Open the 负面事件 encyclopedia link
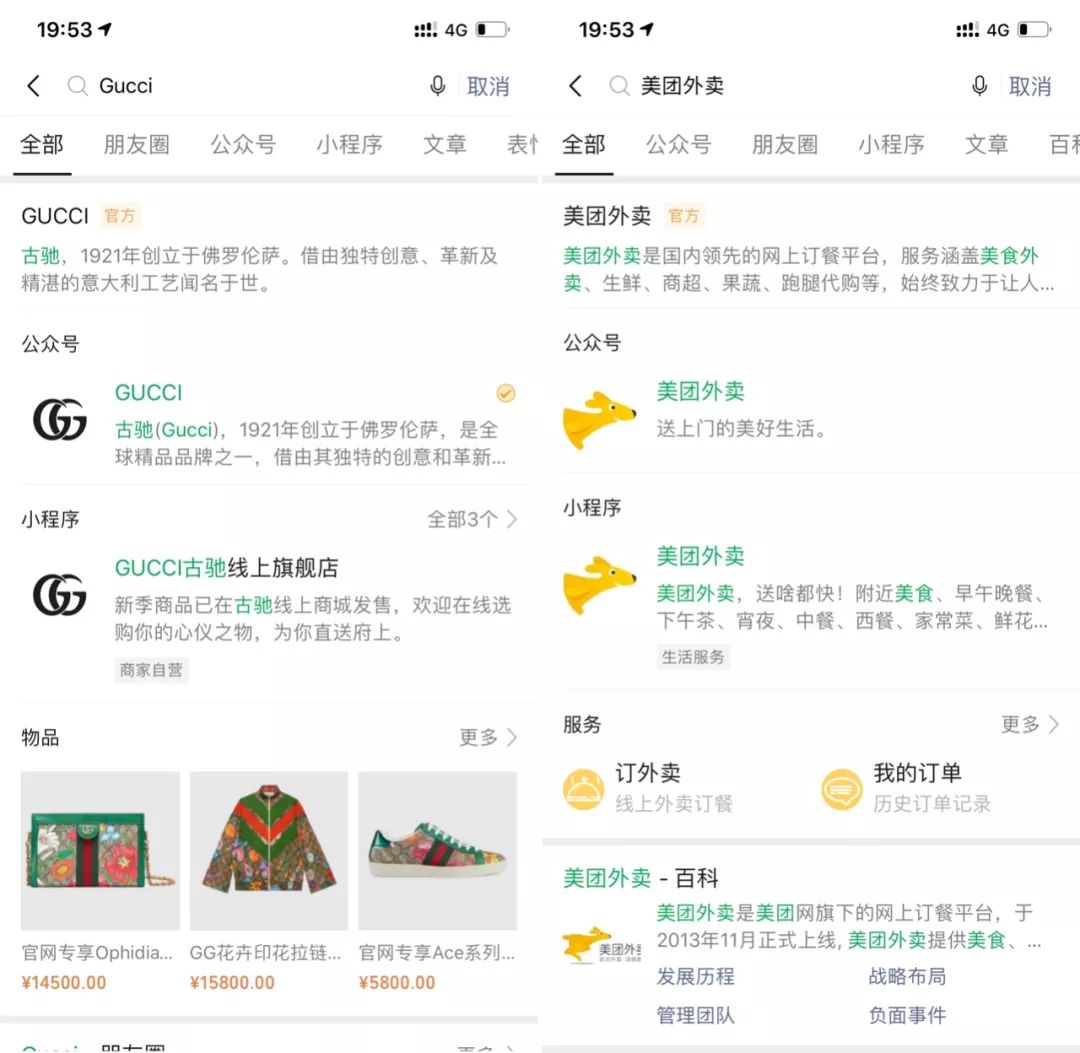This screenshot has height=1053, width=1080. point(907,1015)
